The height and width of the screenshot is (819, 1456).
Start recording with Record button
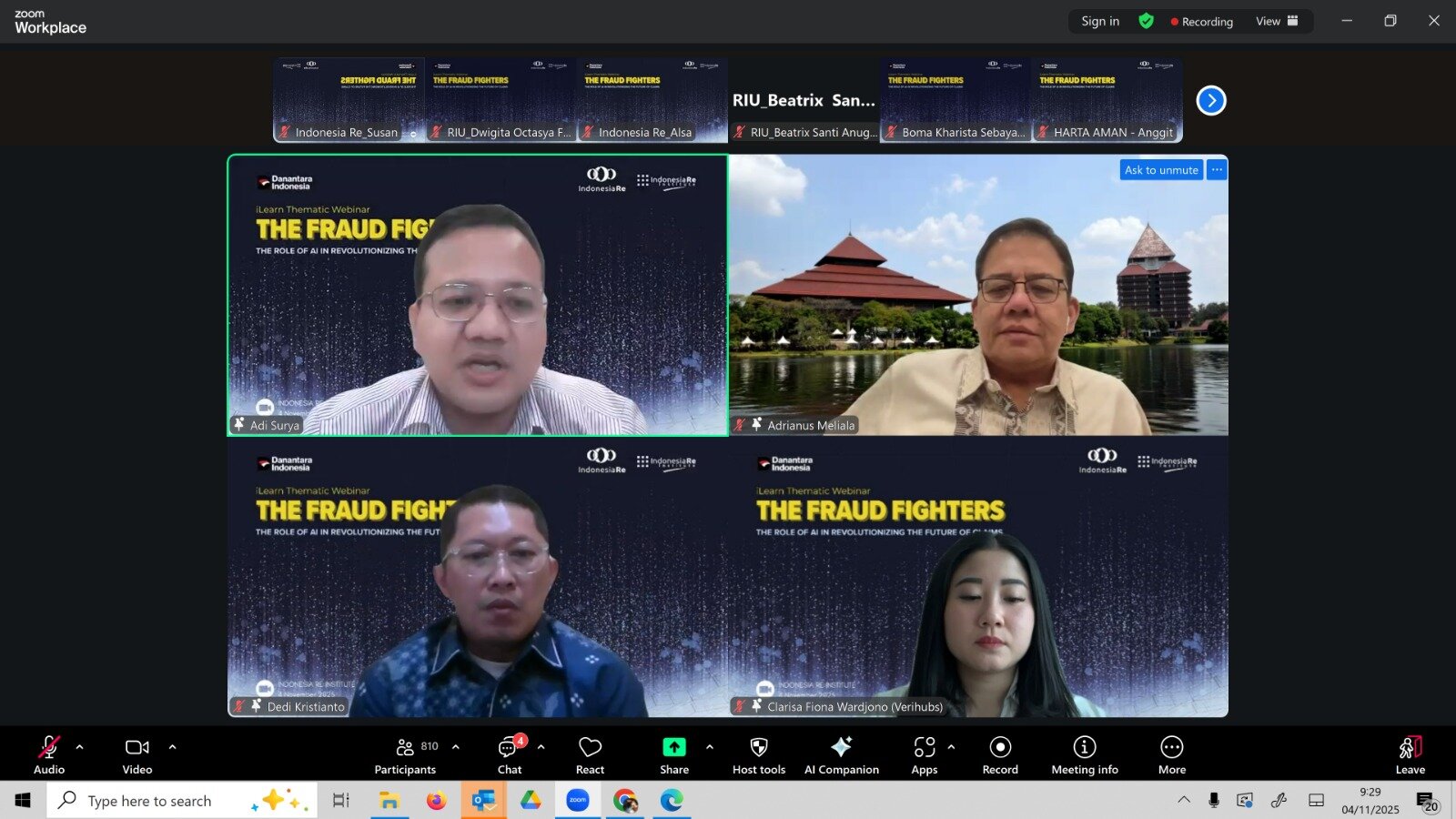pyautogui.click(x=1000, y=754)
